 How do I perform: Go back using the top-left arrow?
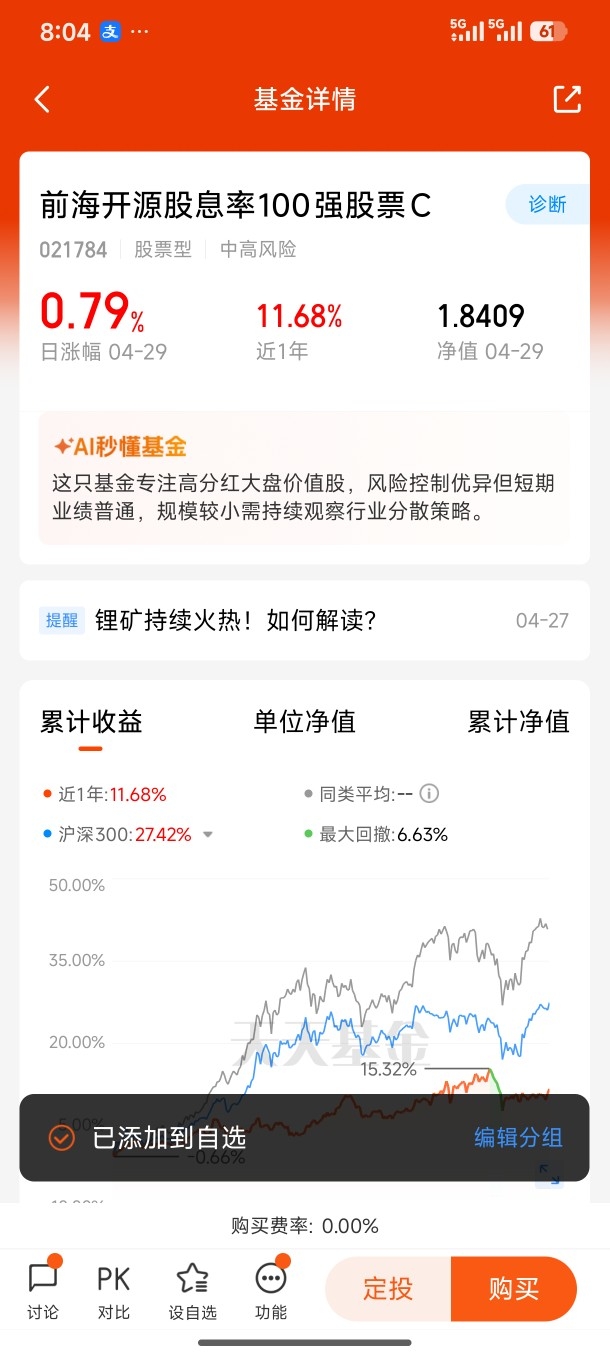coord(42,99)
